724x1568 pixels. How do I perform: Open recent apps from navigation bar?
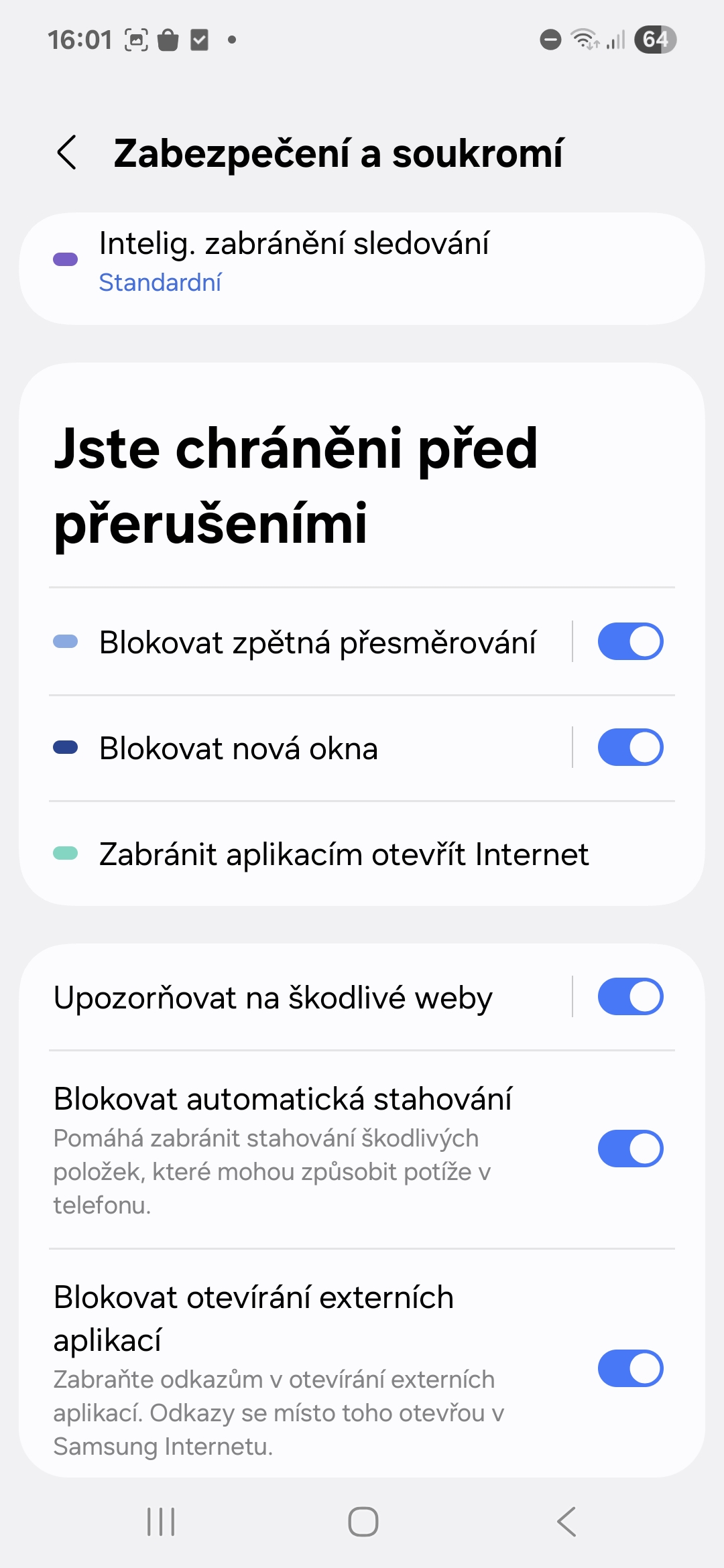pyautogui.click(x=161, y=1522)
